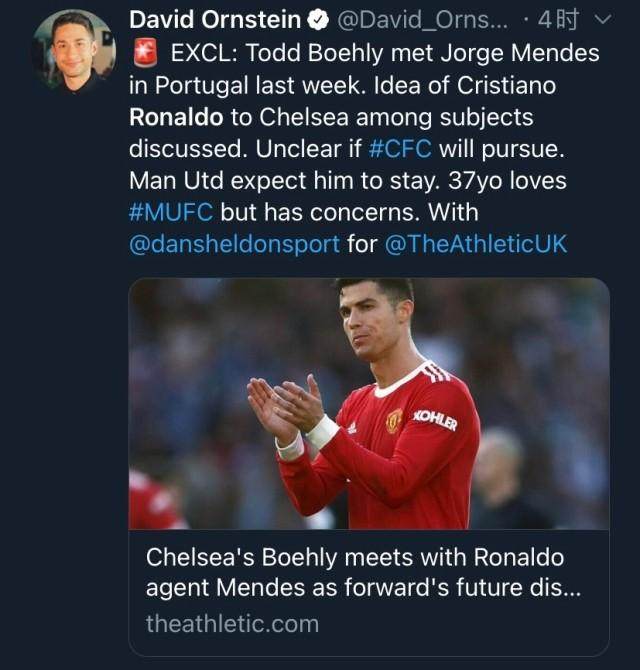The height and width of the screenshot is (670, 640).
Task: Visit the @TheAthleticUK profile
Action: tap(475, 244)
